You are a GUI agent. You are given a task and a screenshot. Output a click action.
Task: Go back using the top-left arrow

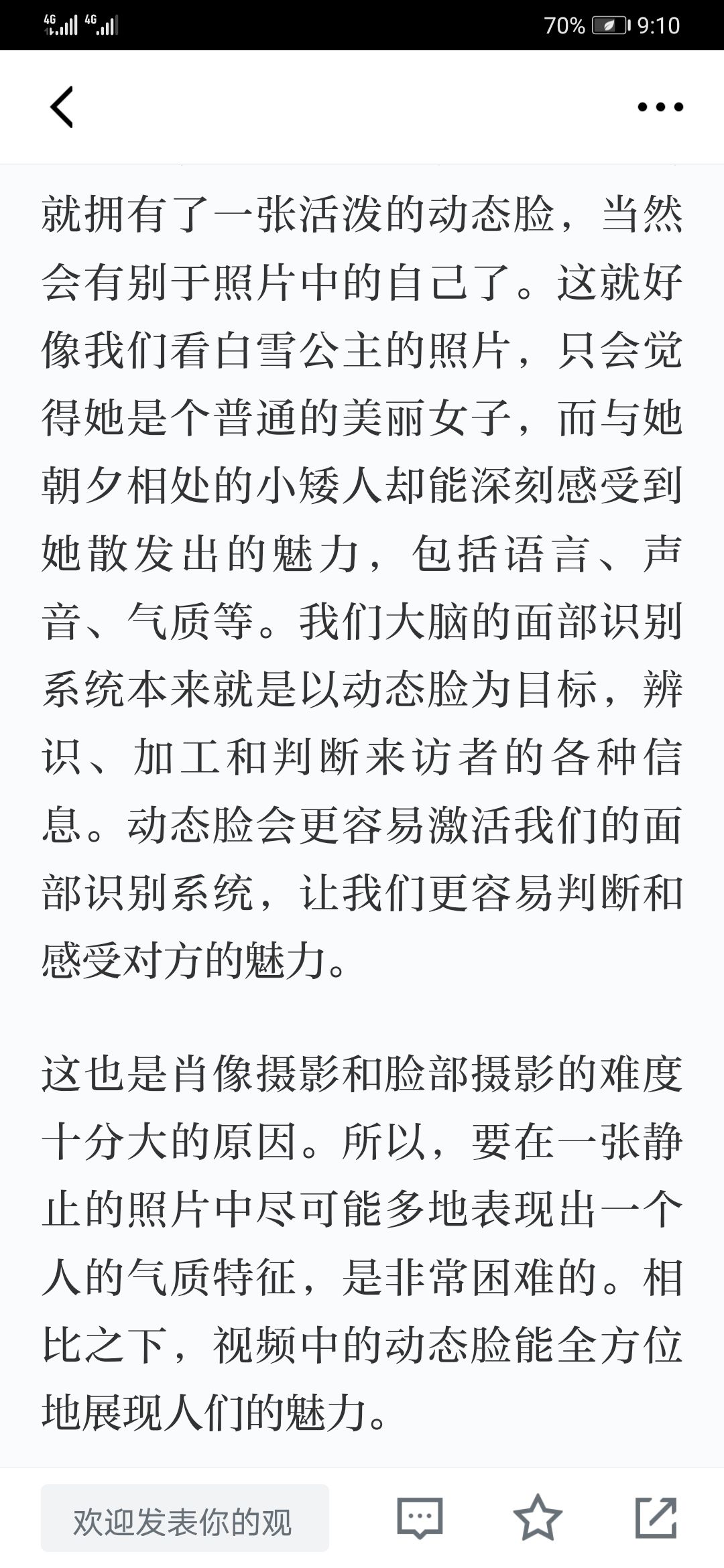(x=62, y=107)
